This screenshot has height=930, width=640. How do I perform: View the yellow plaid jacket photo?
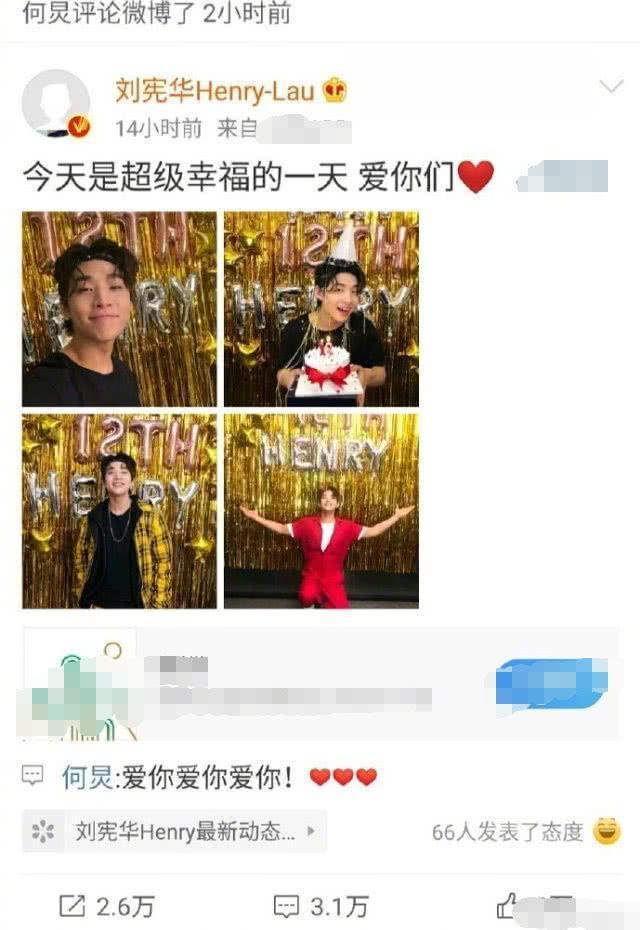(119, 511)
